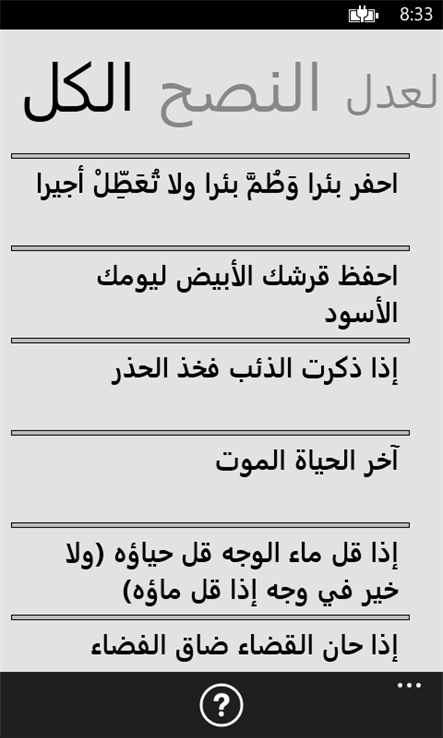Screen dimensions: 443x738
Task: Switch to the partially visible لعدل tab
Action: tap(393, 94)
